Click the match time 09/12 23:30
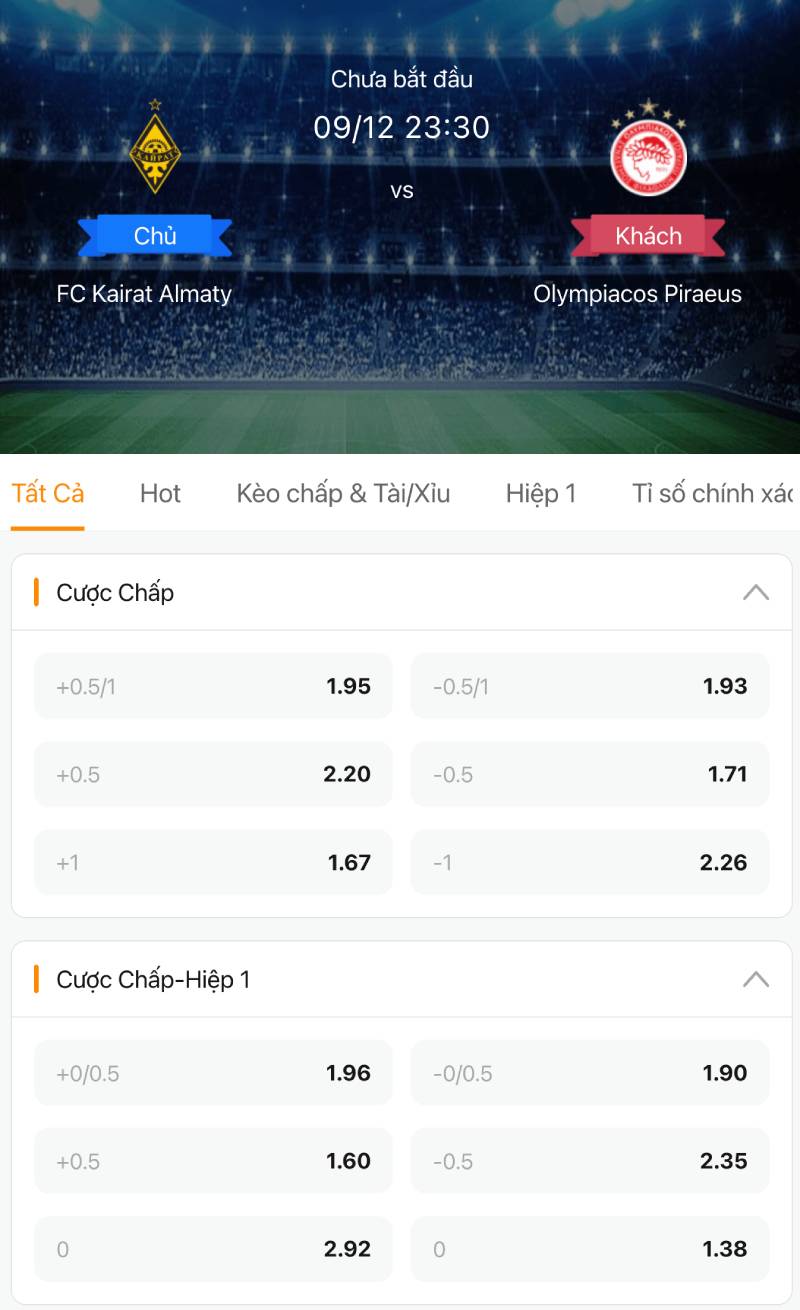 coord(400,128)
